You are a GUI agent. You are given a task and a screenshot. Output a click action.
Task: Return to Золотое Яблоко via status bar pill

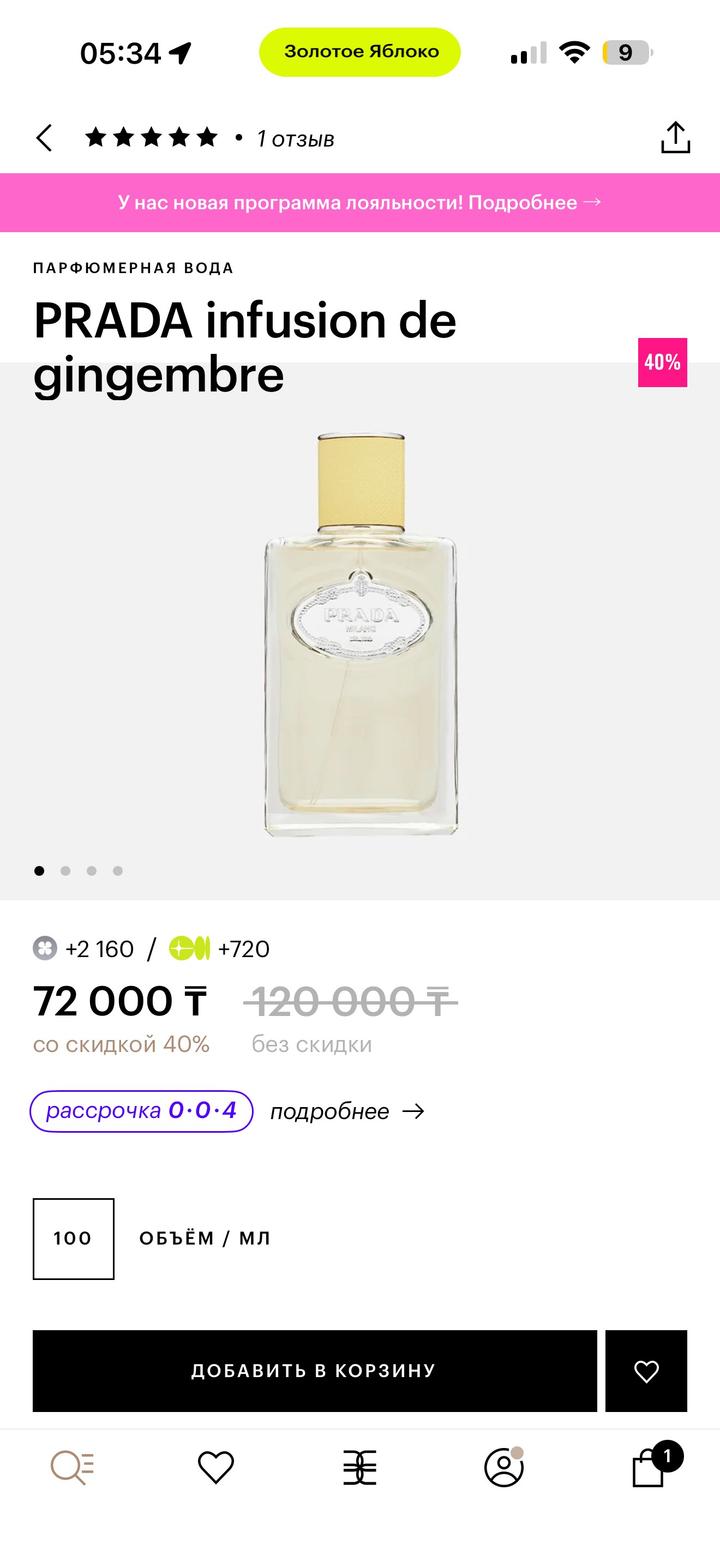click(360, 52)
